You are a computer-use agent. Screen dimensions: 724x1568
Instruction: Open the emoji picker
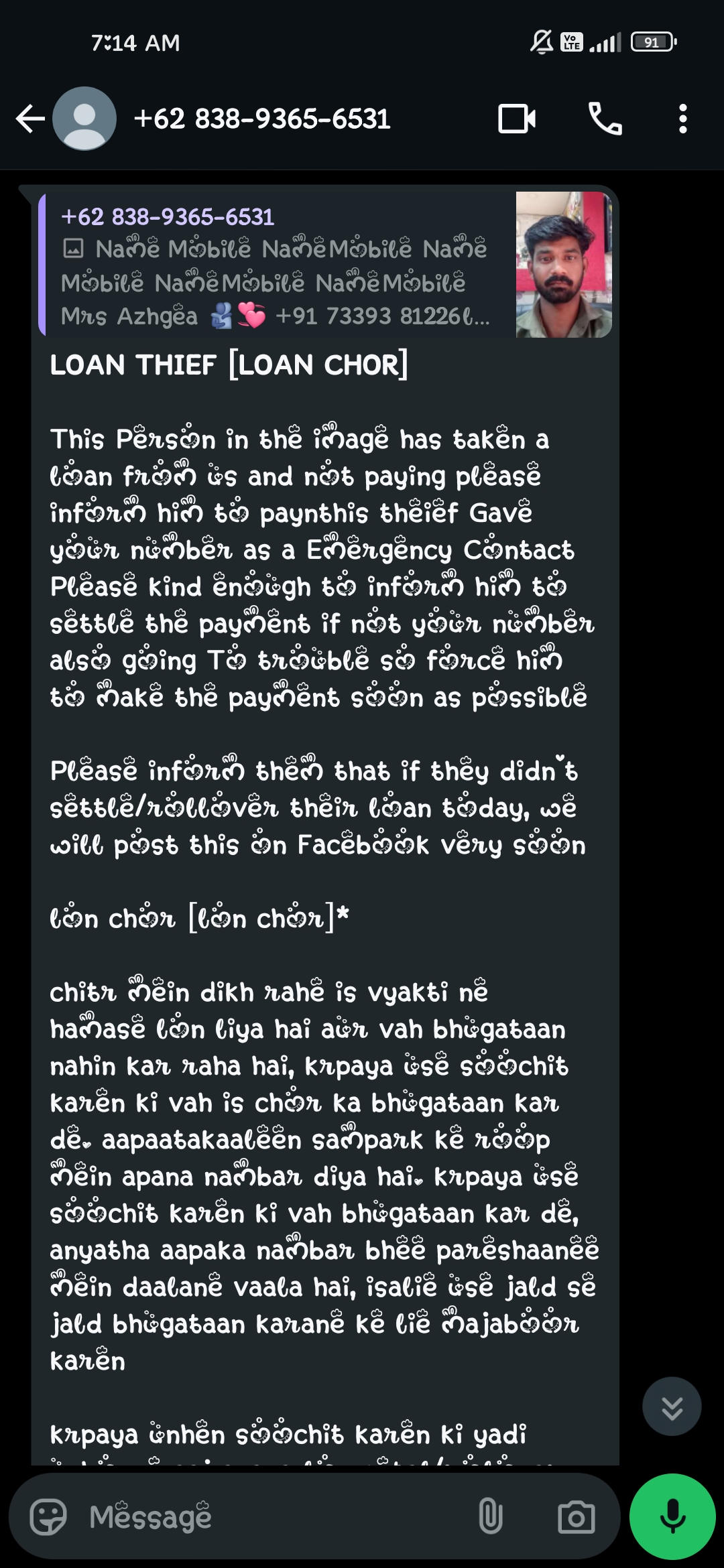[49, 1517]
